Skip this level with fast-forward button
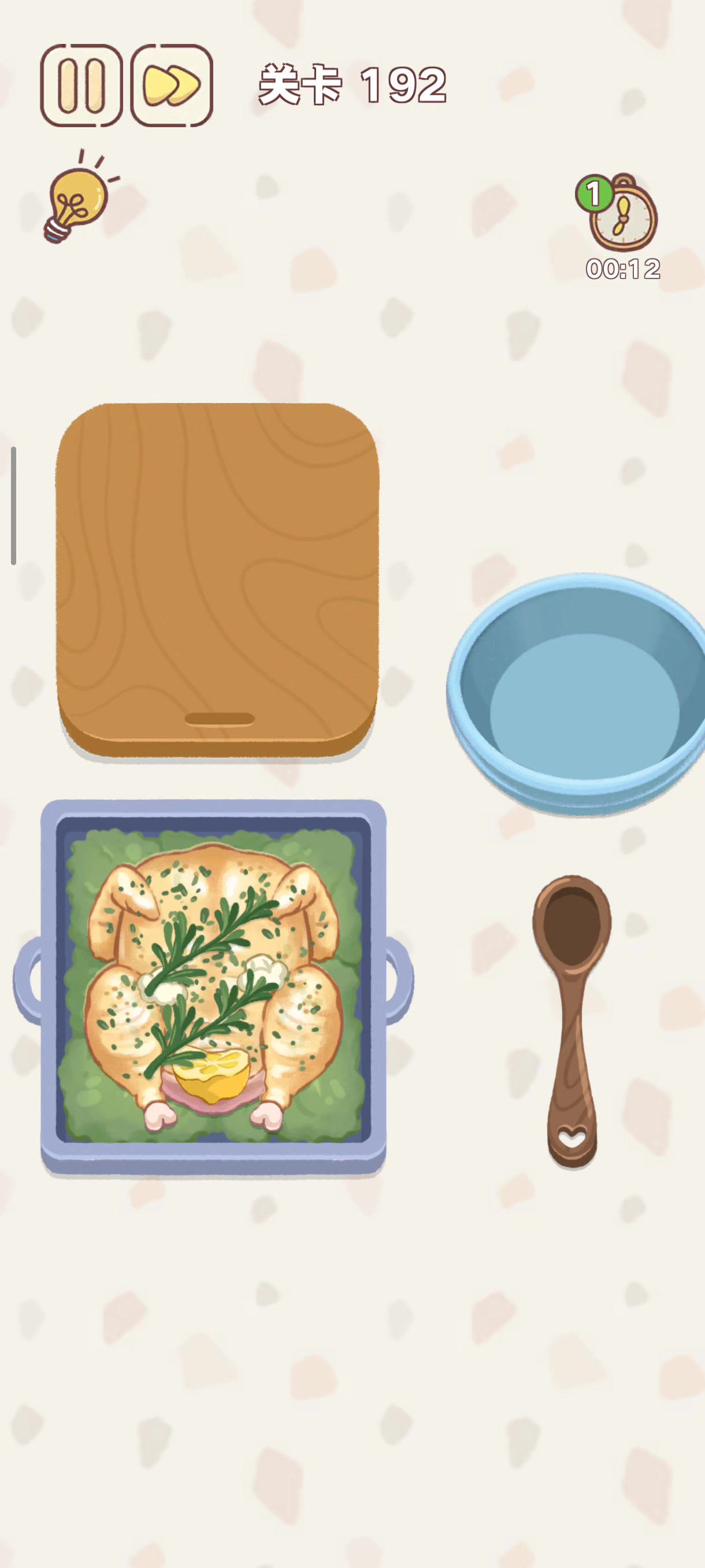Screen dimensions: 705x1568 tap(172, 85)
